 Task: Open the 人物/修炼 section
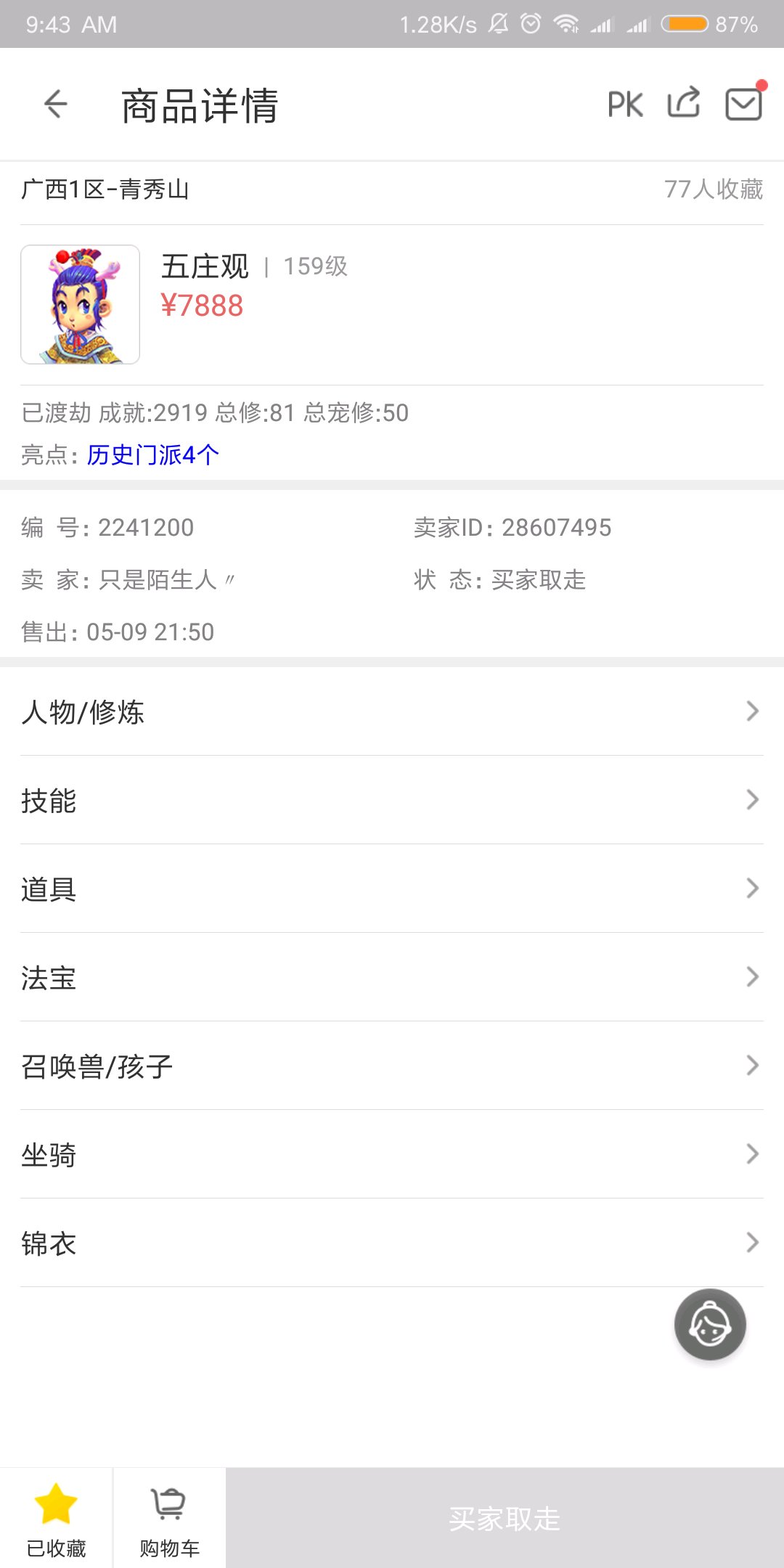pyautogui.click(x=392, y=711)
